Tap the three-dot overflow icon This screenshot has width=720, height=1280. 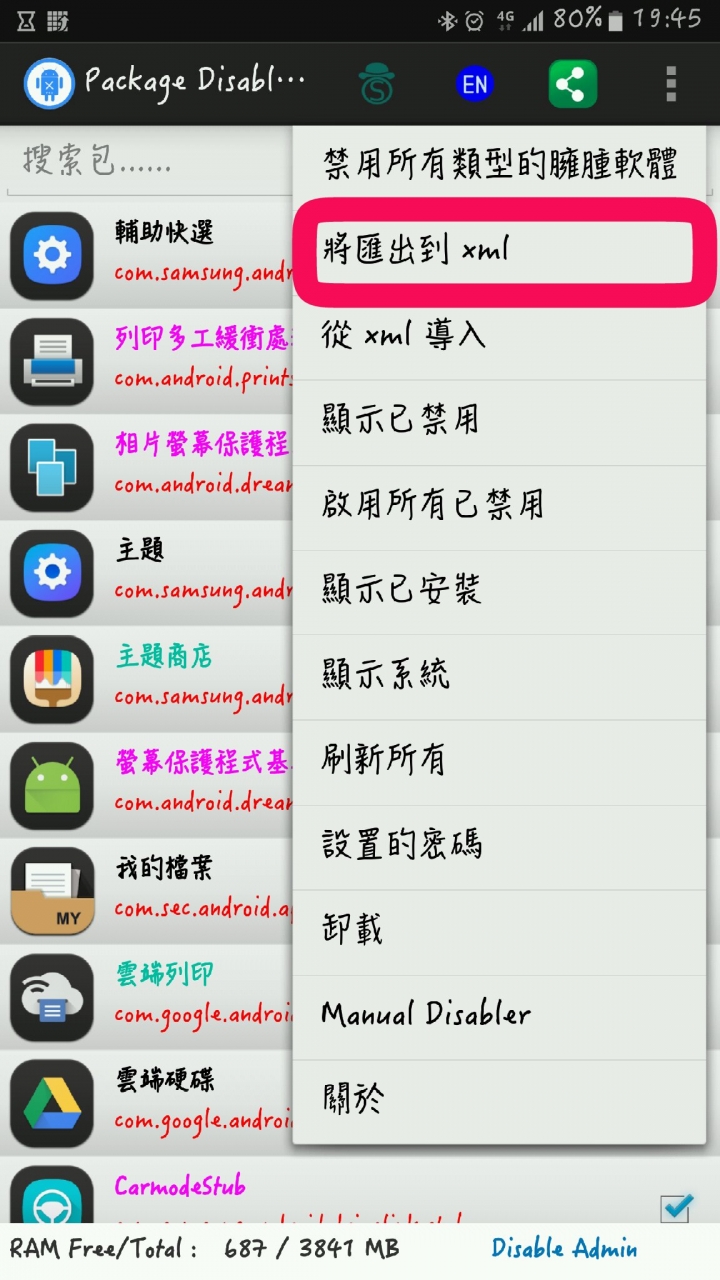[671, 84]
